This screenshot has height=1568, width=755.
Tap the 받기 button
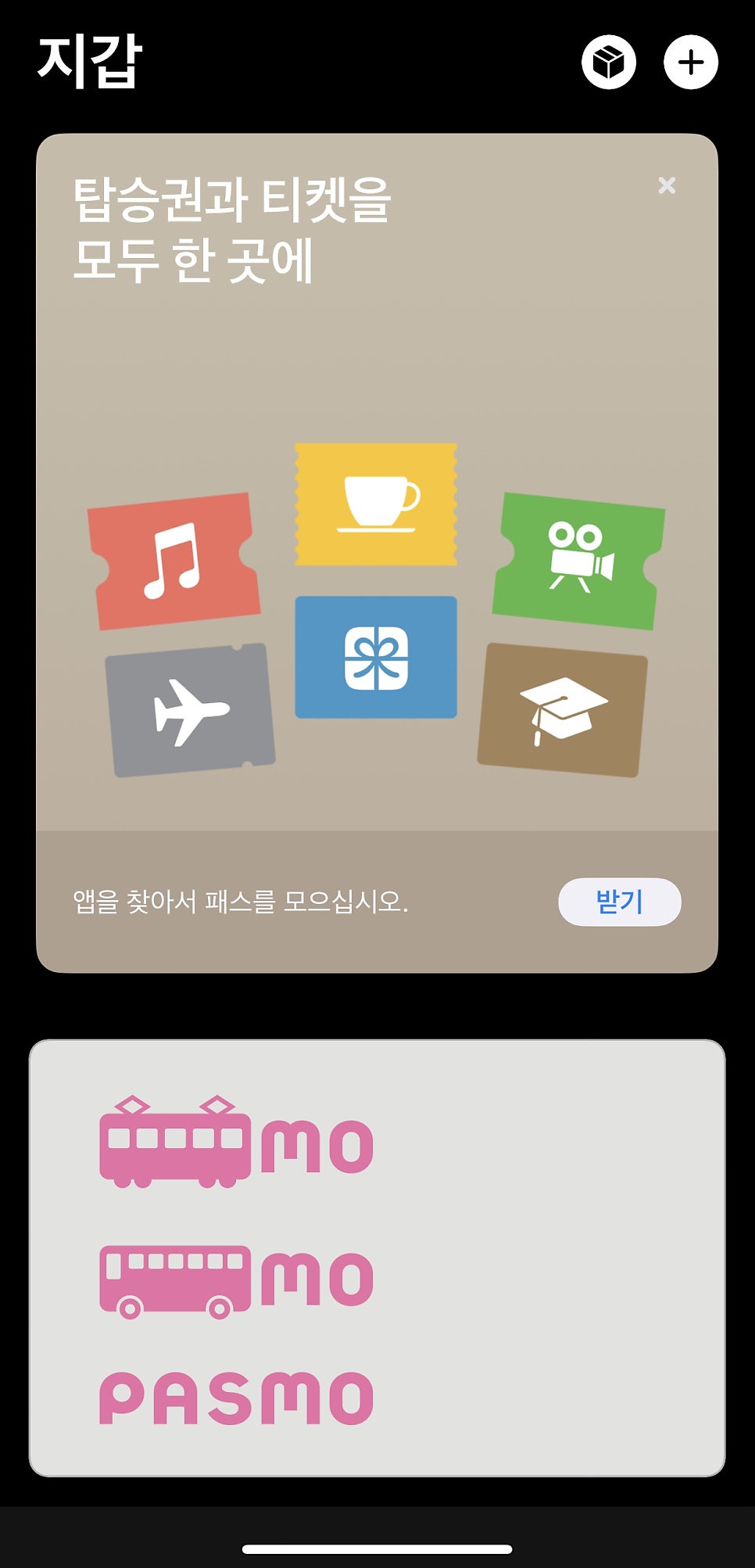[x=619, y=902]
